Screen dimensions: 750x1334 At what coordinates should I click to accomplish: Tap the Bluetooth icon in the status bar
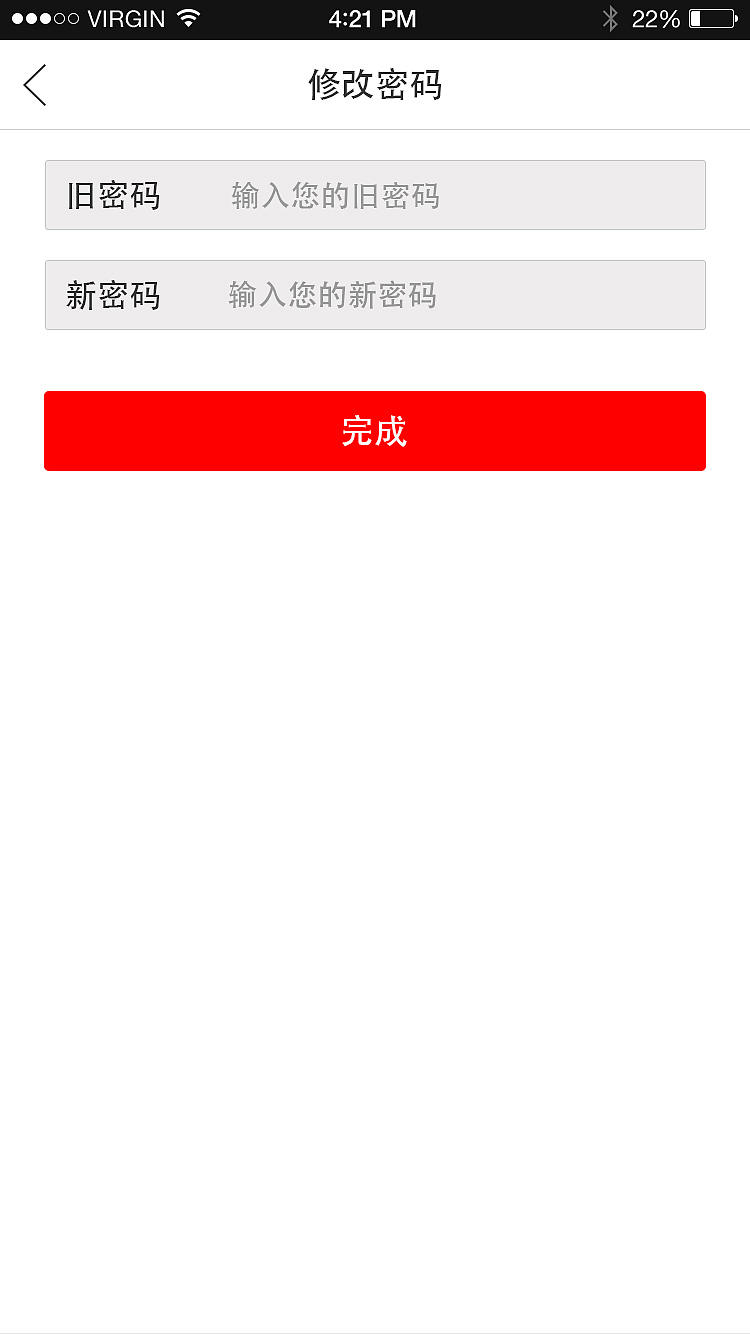click(610, 17)
